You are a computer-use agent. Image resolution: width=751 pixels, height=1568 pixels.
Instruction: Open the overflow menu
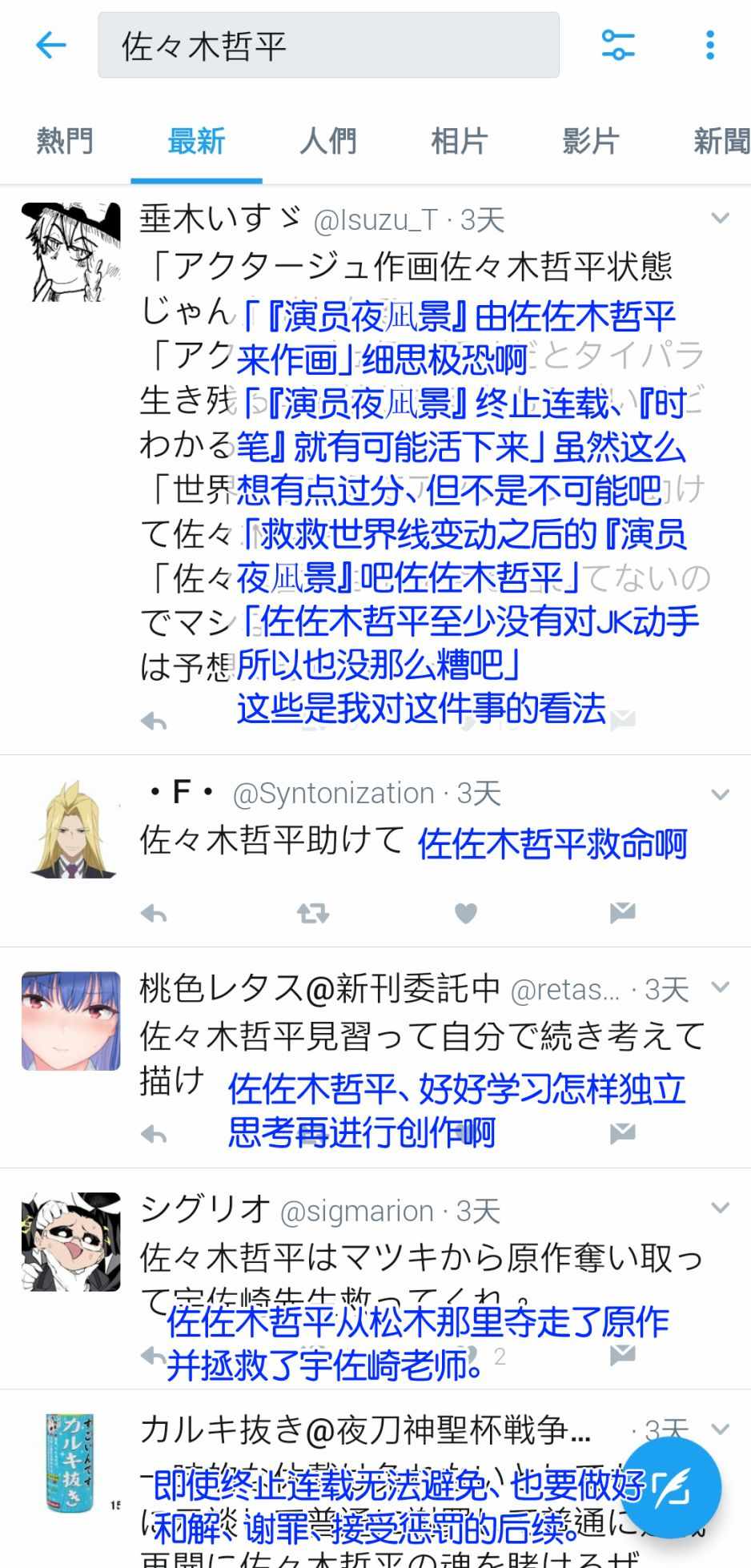coord(709,45)
